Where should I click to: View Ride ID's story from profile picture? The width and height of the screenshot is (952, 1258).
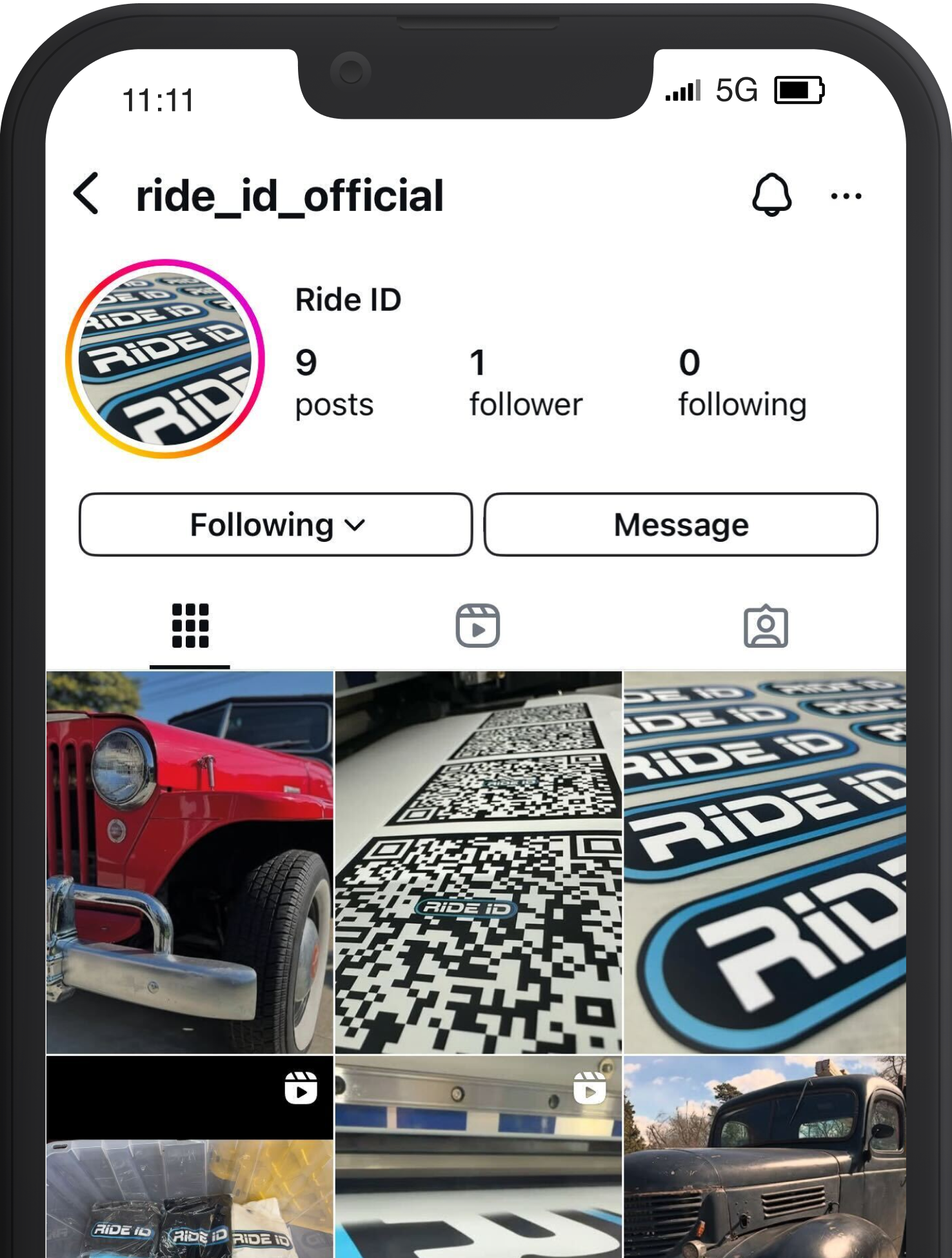point(165,359)
